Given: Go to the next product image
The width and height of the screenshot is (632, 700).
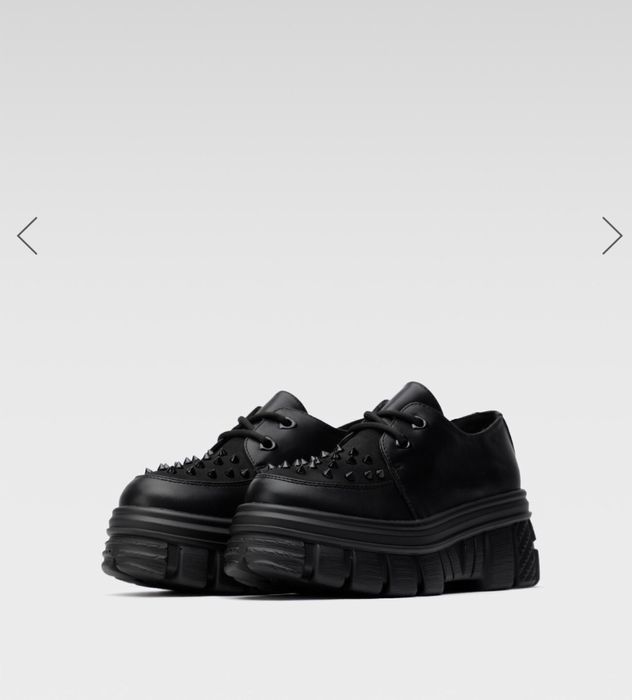Looking at the screenshot, I should point(611,236).
